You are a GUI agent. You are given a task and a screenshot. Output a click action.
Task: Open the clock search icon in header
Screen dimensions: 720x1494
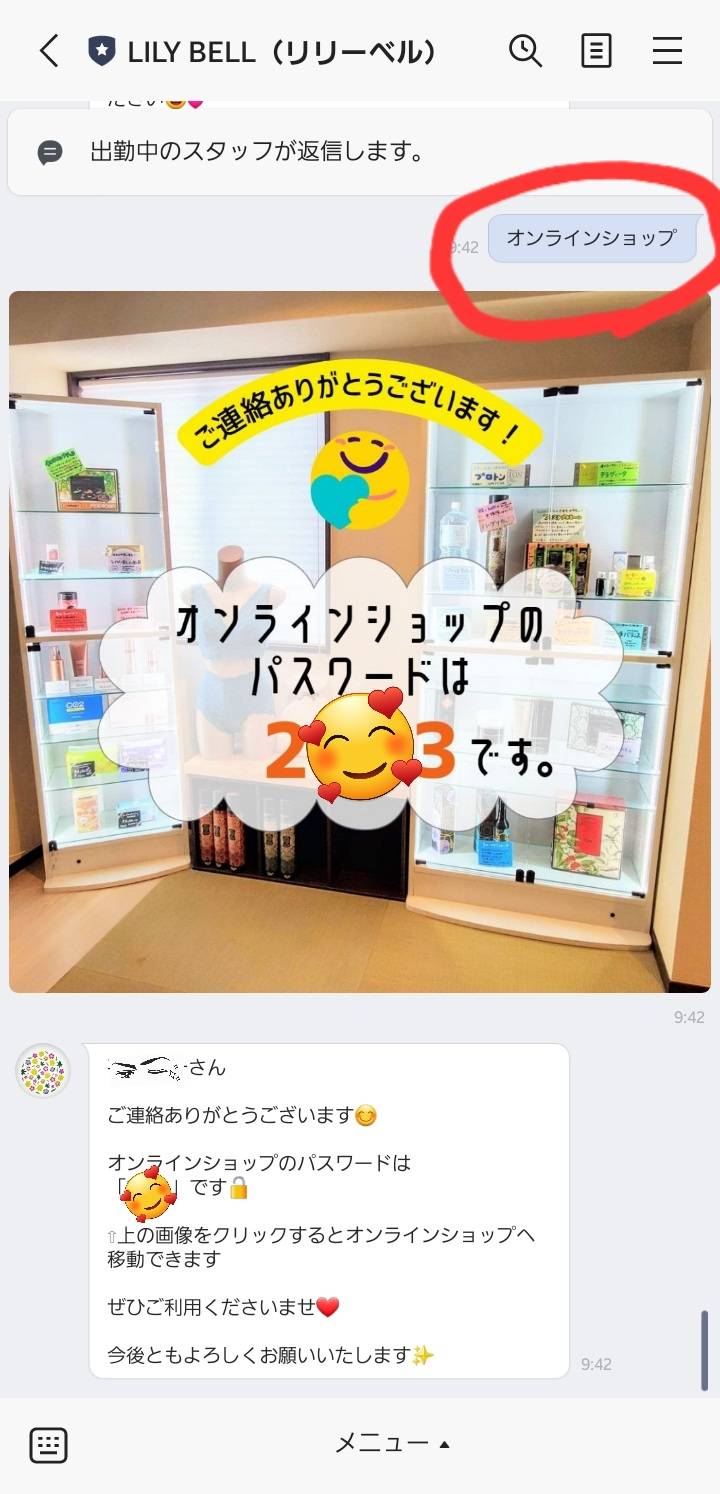pos(525,51)
